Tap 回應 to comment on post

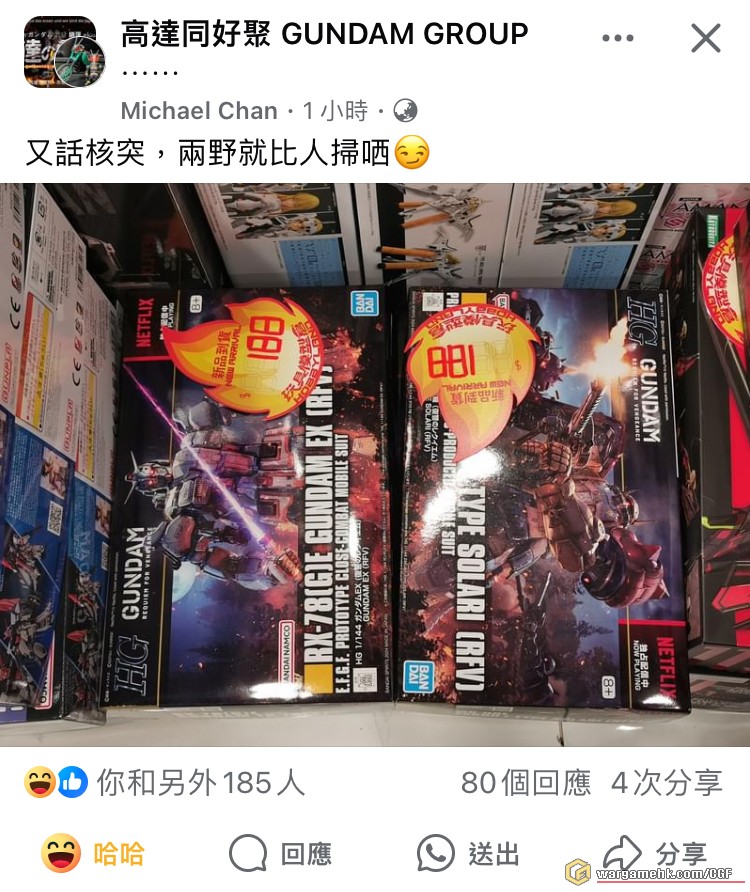[x=280, y=854]
